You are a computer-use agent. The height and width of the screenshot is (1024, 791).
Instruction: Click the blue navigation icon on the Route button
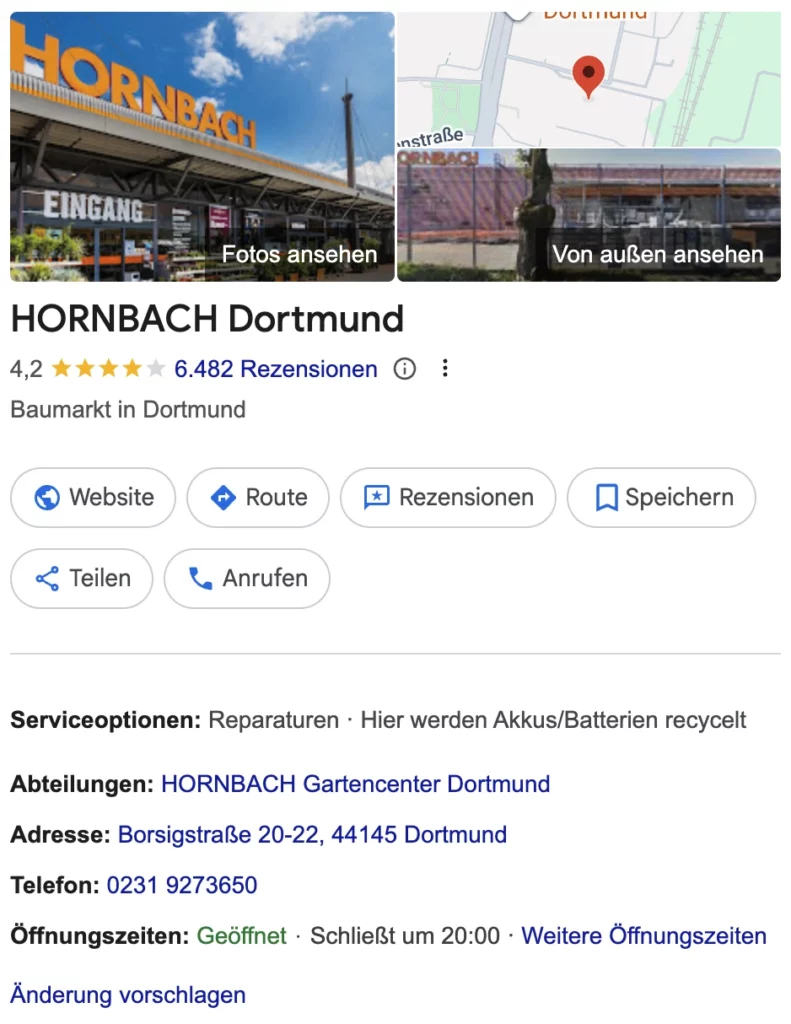222,497
